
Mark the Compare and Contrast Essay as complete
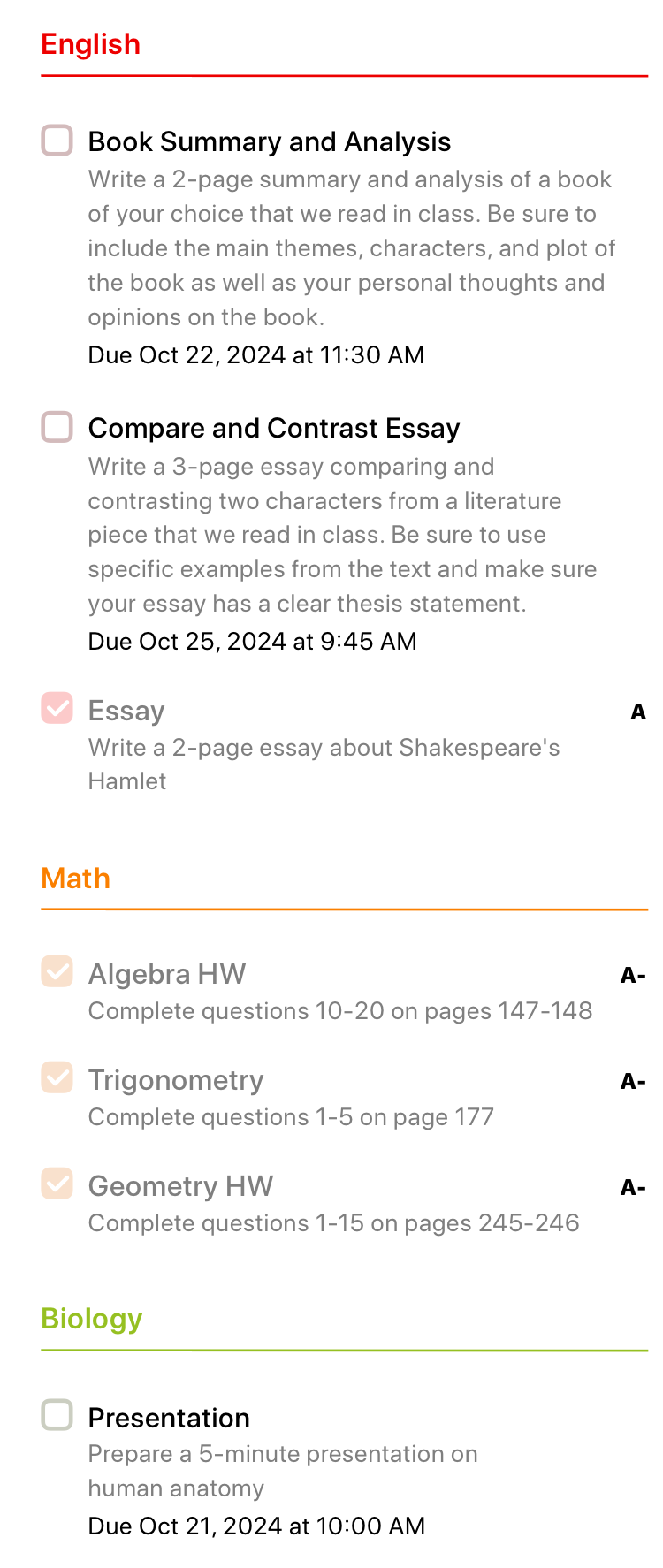[57, 428]
